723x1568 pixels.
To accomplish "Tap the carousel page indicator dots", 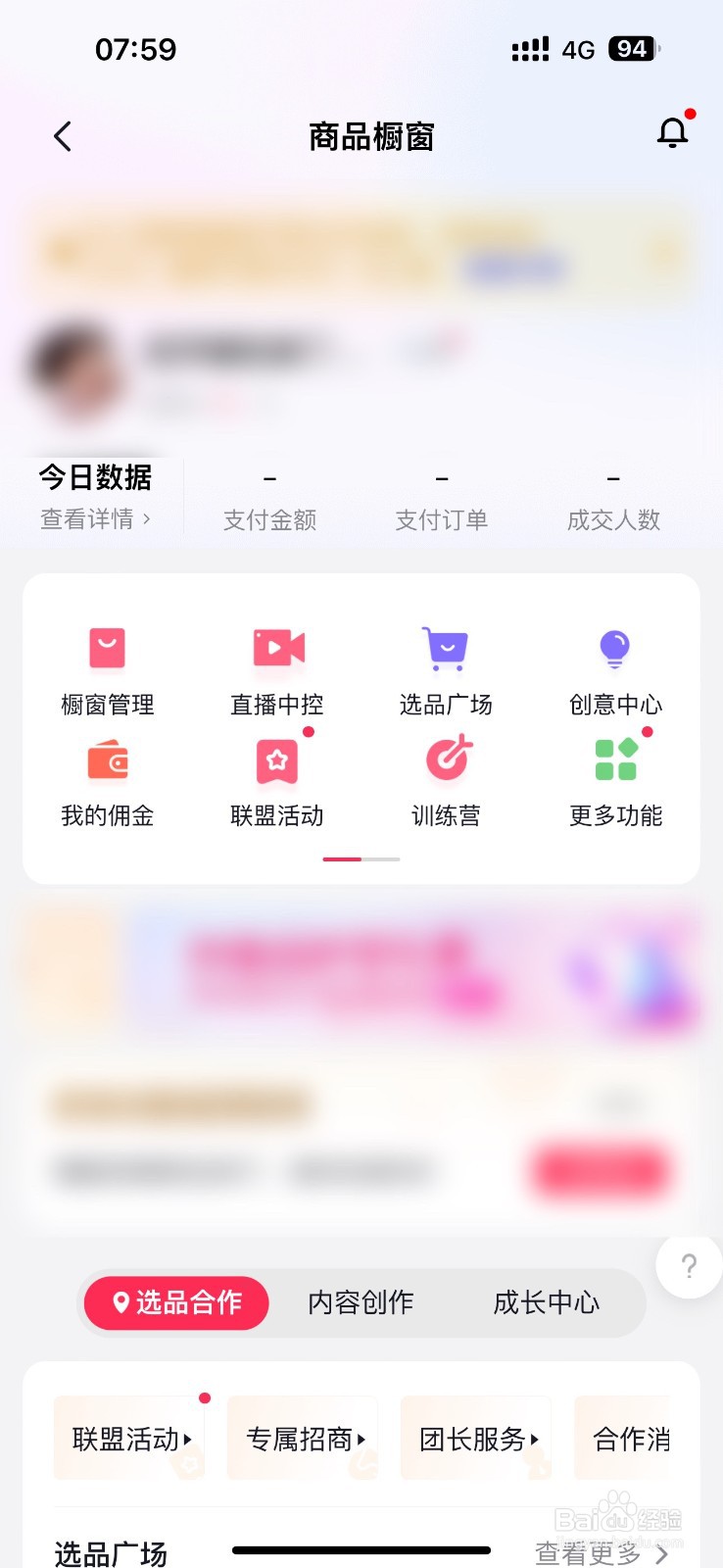I will [x=361, y=858].
